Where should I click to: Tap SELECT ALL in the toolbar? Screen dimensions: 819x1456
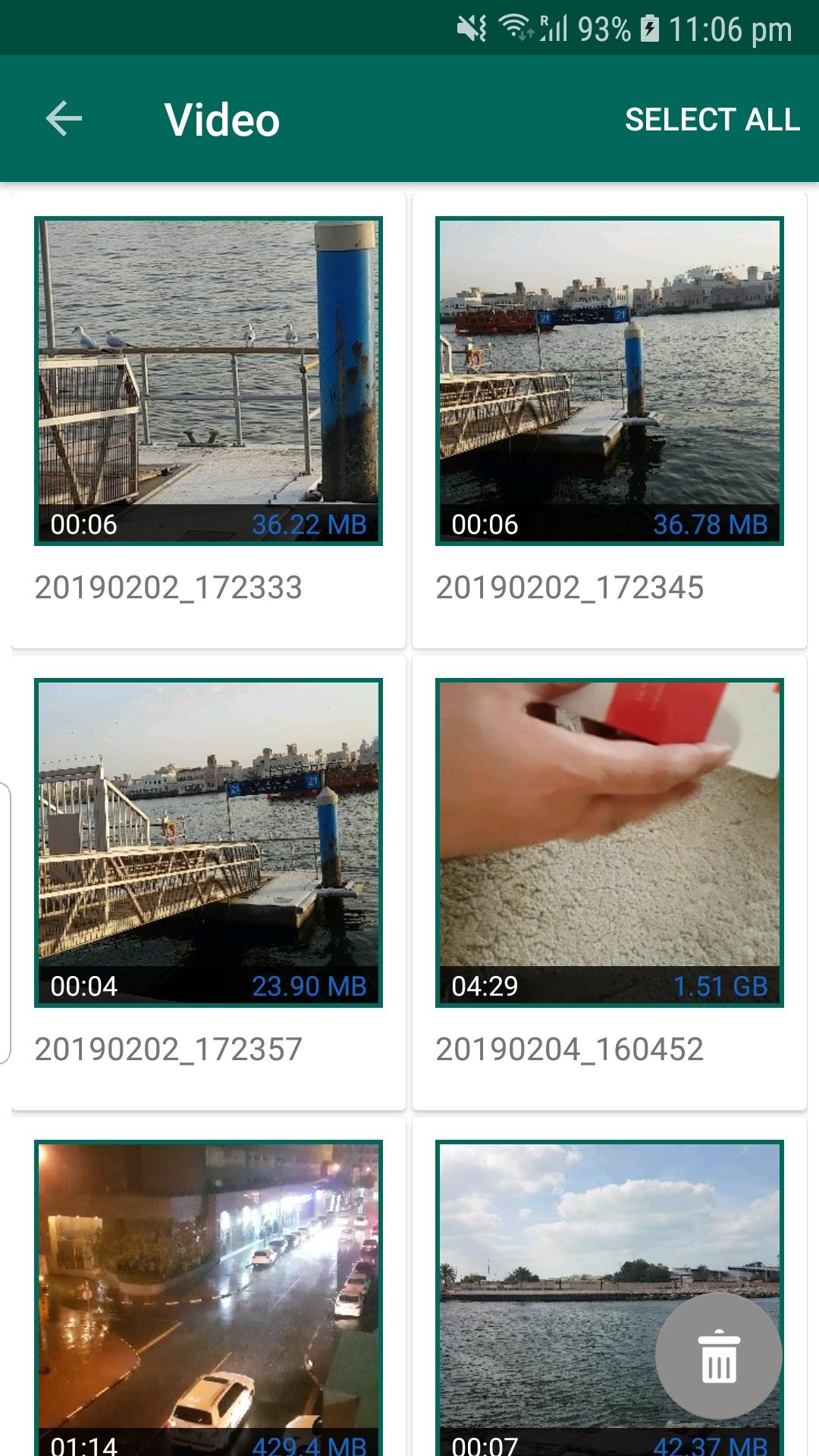pos(712,119)
